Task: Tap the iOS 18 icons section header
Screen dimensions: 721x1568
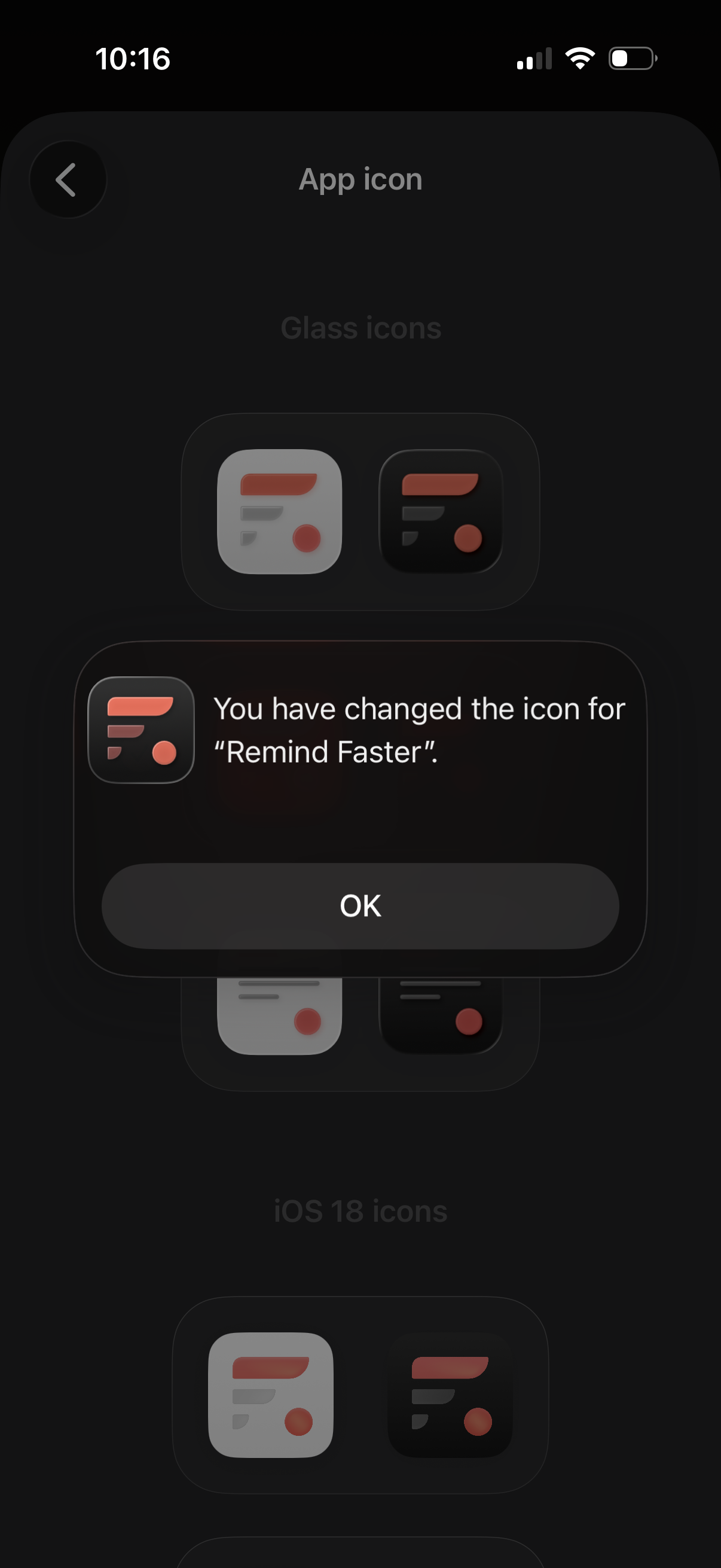Action: (x=360, y=1210)
